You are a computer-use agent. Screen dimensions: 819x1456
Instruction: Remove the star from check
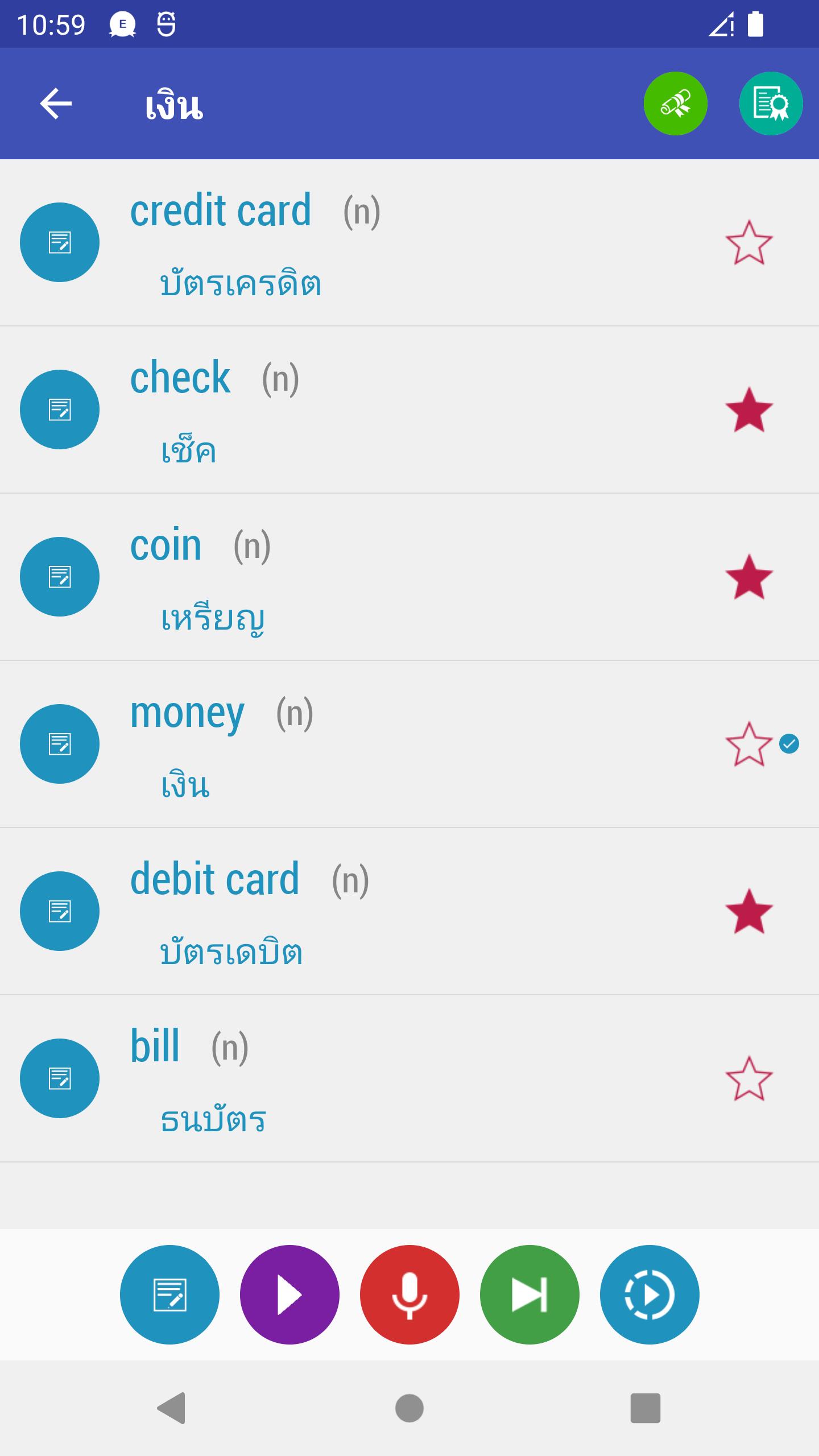pos(749,410)
